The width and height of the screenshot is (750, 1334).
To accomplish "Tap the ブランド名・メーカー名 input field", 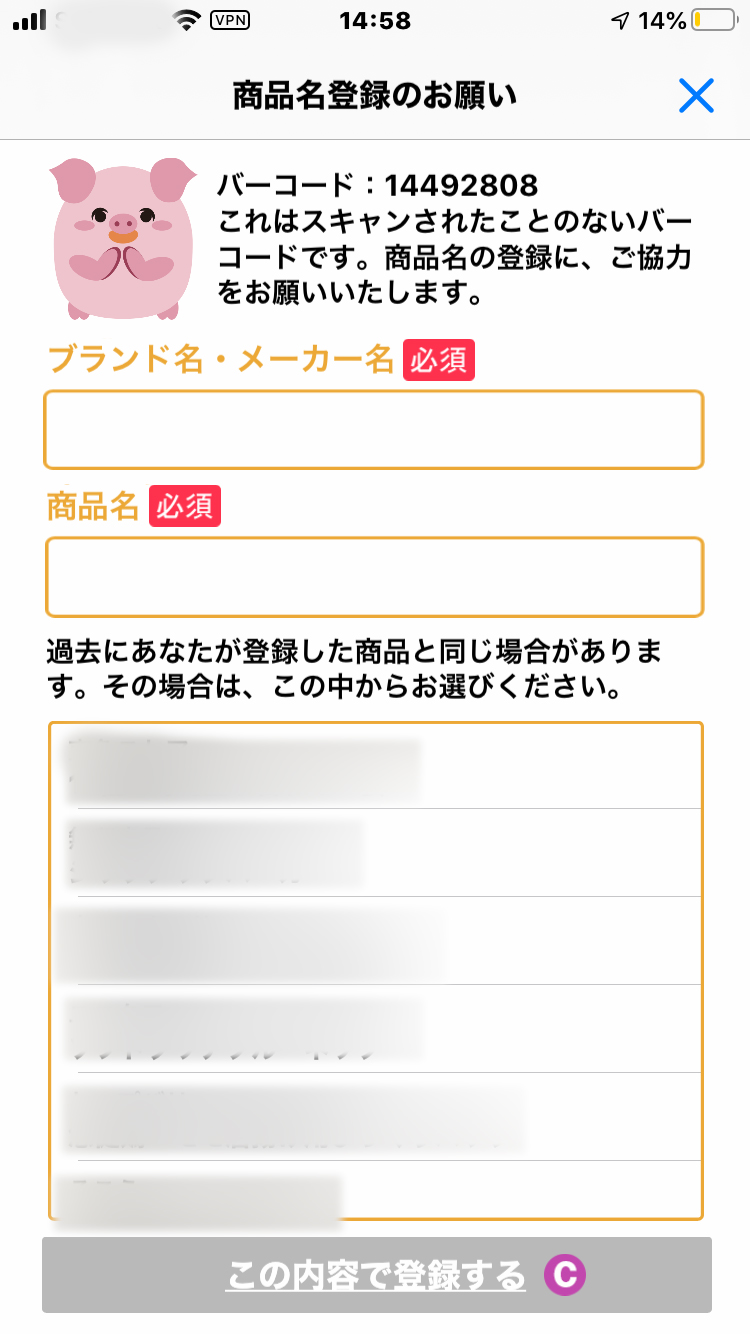I will pyautogui.click(x=374, y=429).
